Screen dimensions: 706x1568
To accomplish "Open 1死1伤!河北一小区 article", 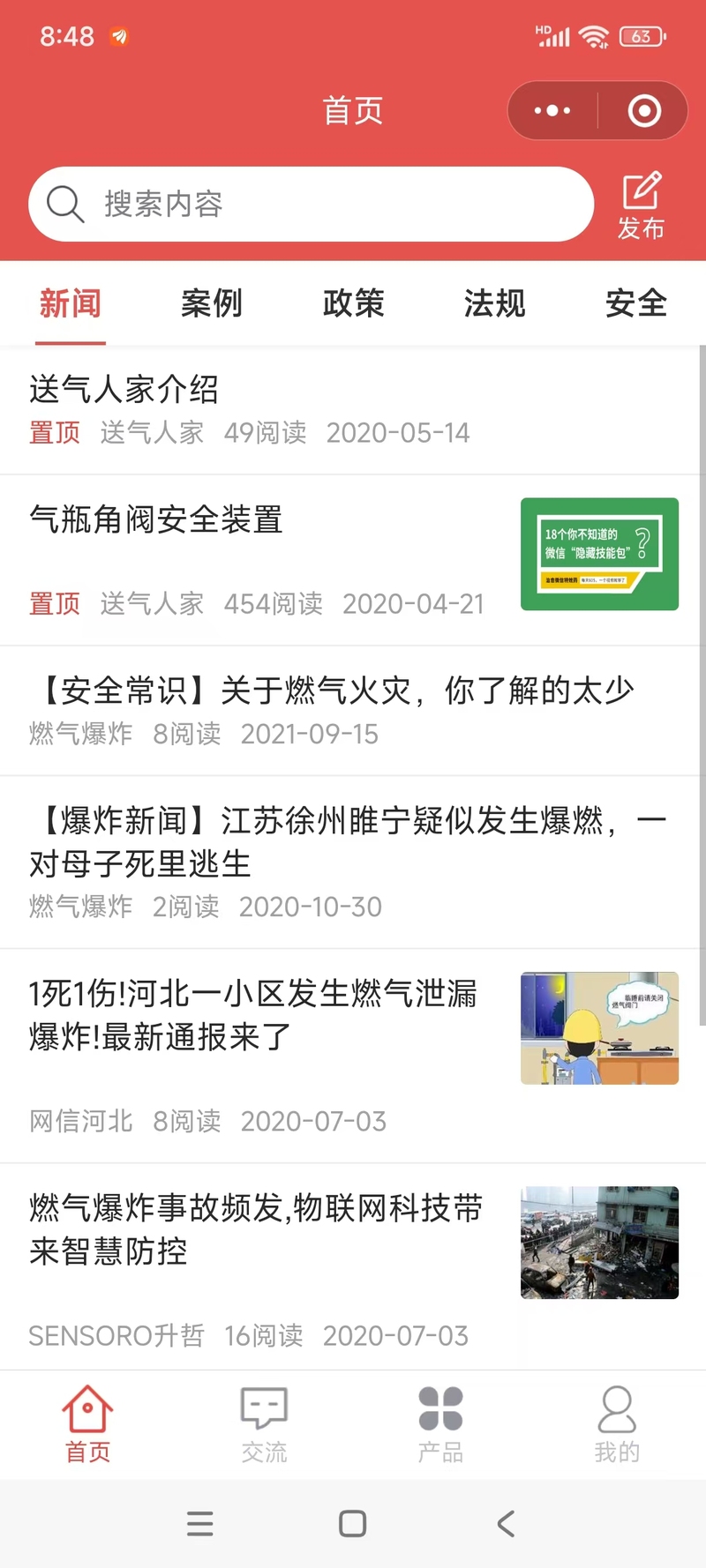I will pyautogui.click(x=353, y=1057).
